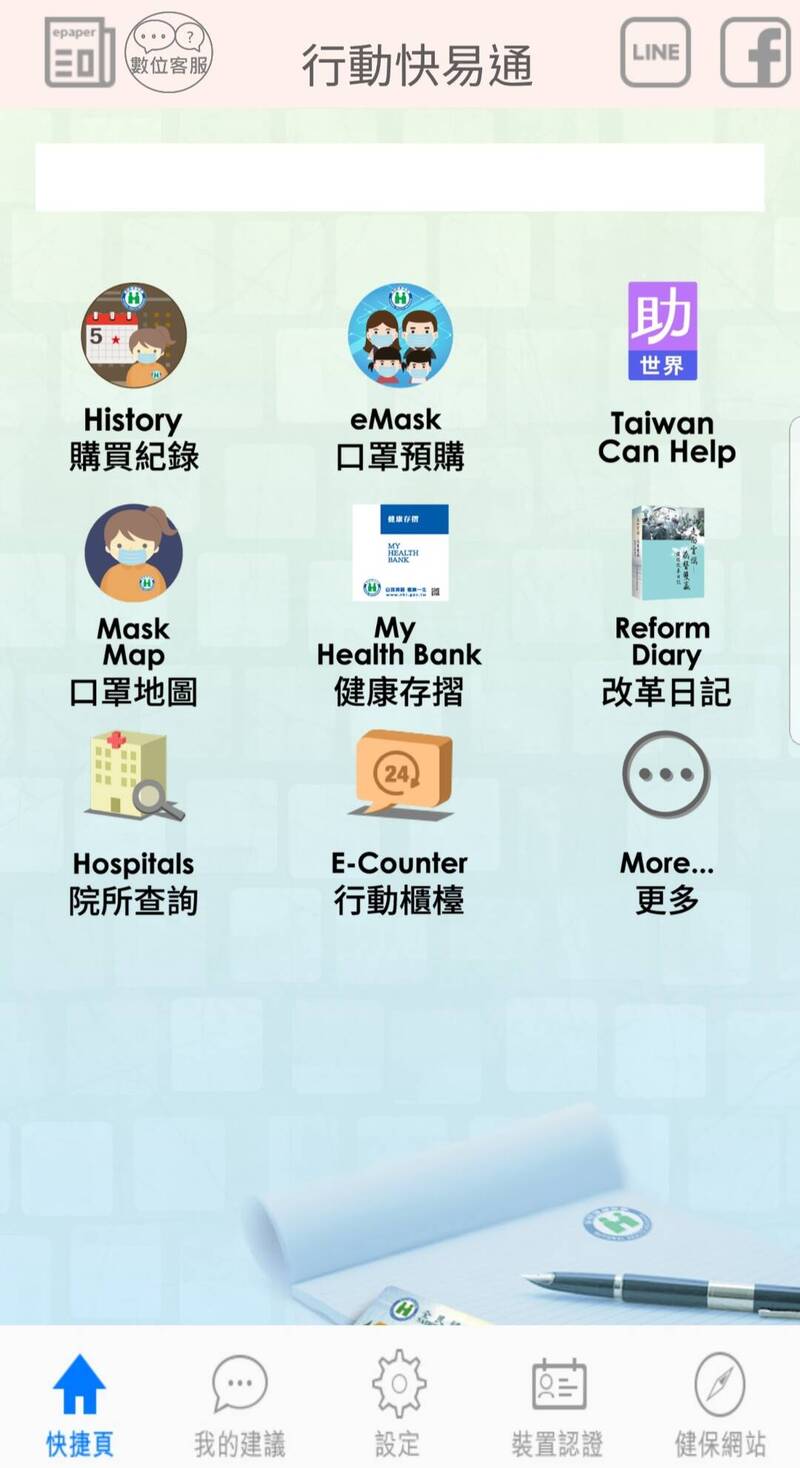
Task: Open the Facebook page icon
Action: click(x=755, y=52)
